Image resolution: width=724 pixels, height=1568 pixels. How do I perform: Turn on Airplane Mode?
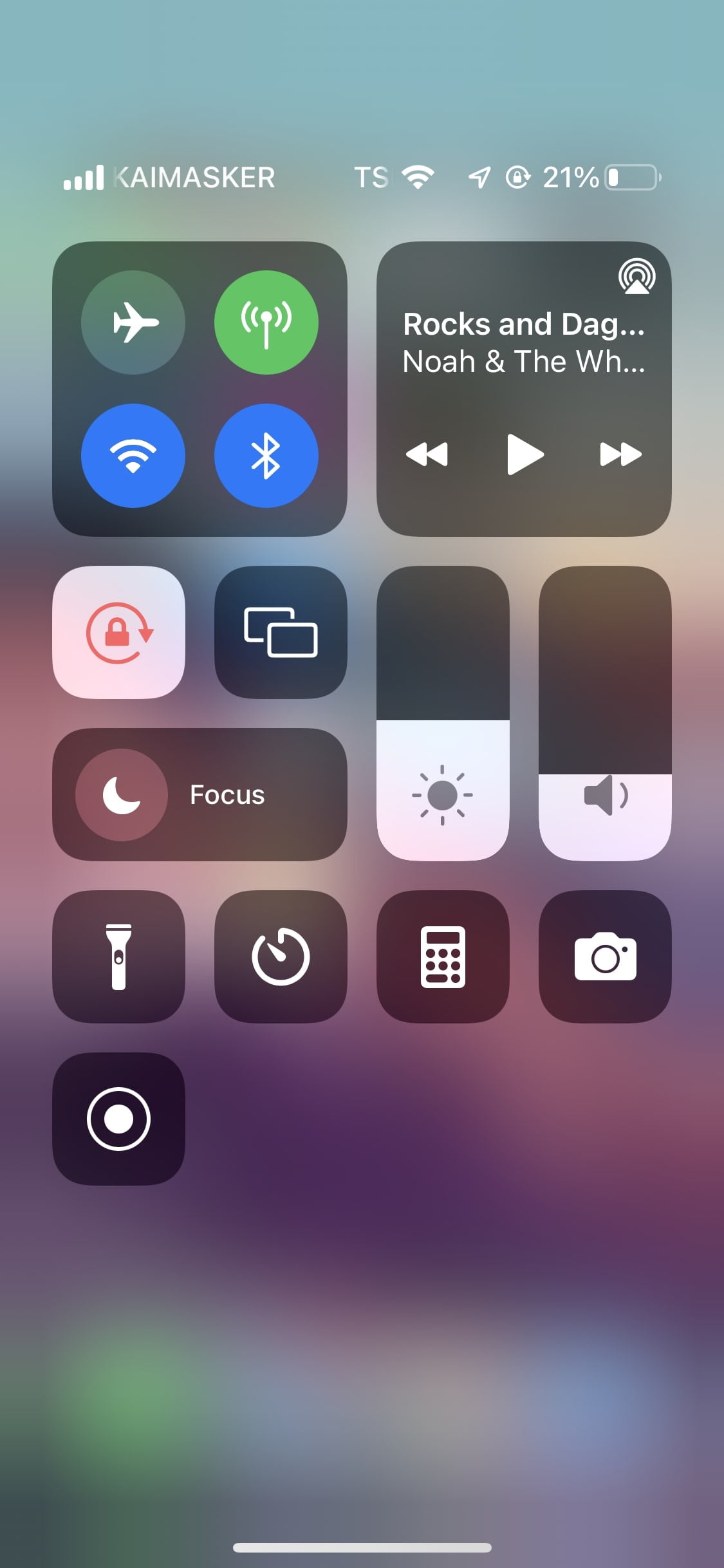tap(133, 322)
